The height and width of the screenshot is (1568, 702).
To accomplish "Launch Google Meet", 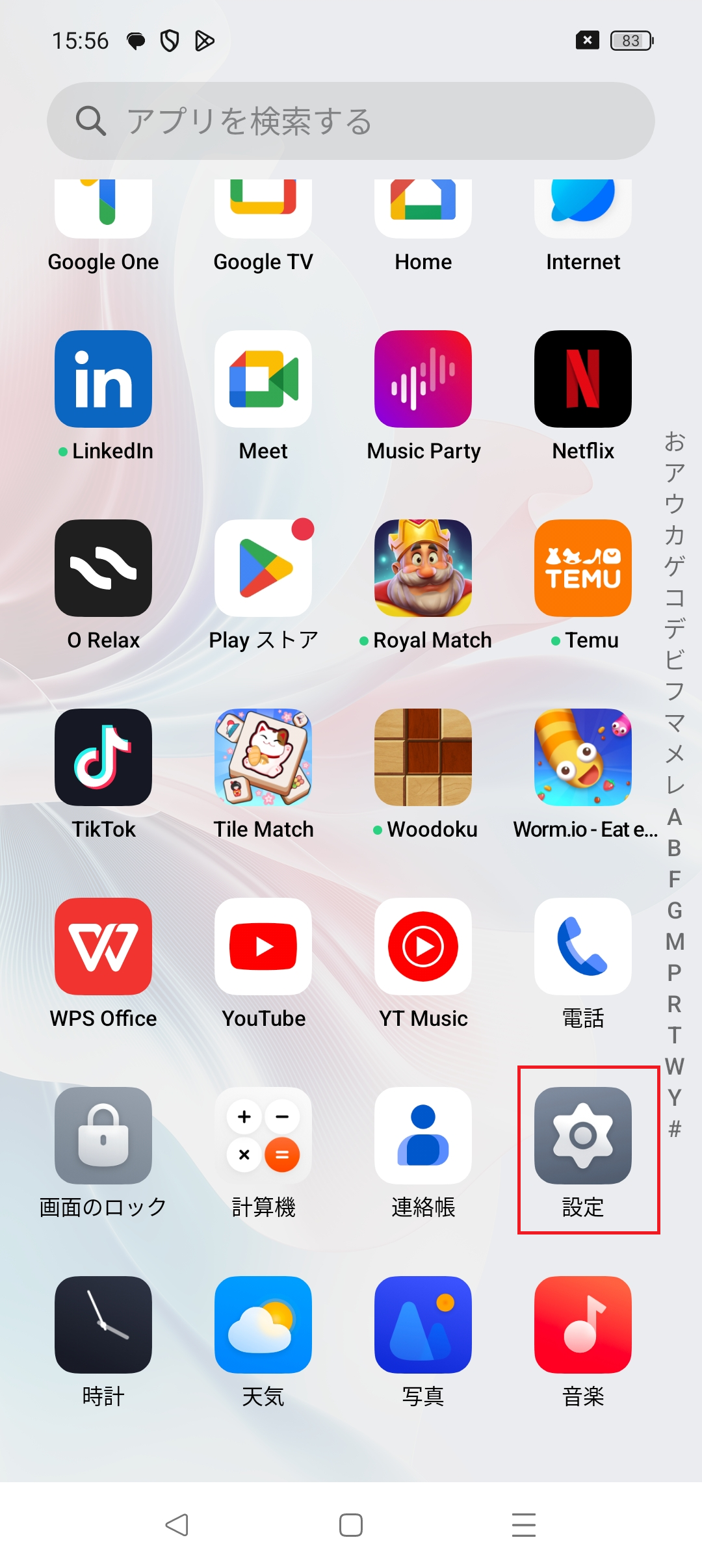I will [x=263, y=379].
